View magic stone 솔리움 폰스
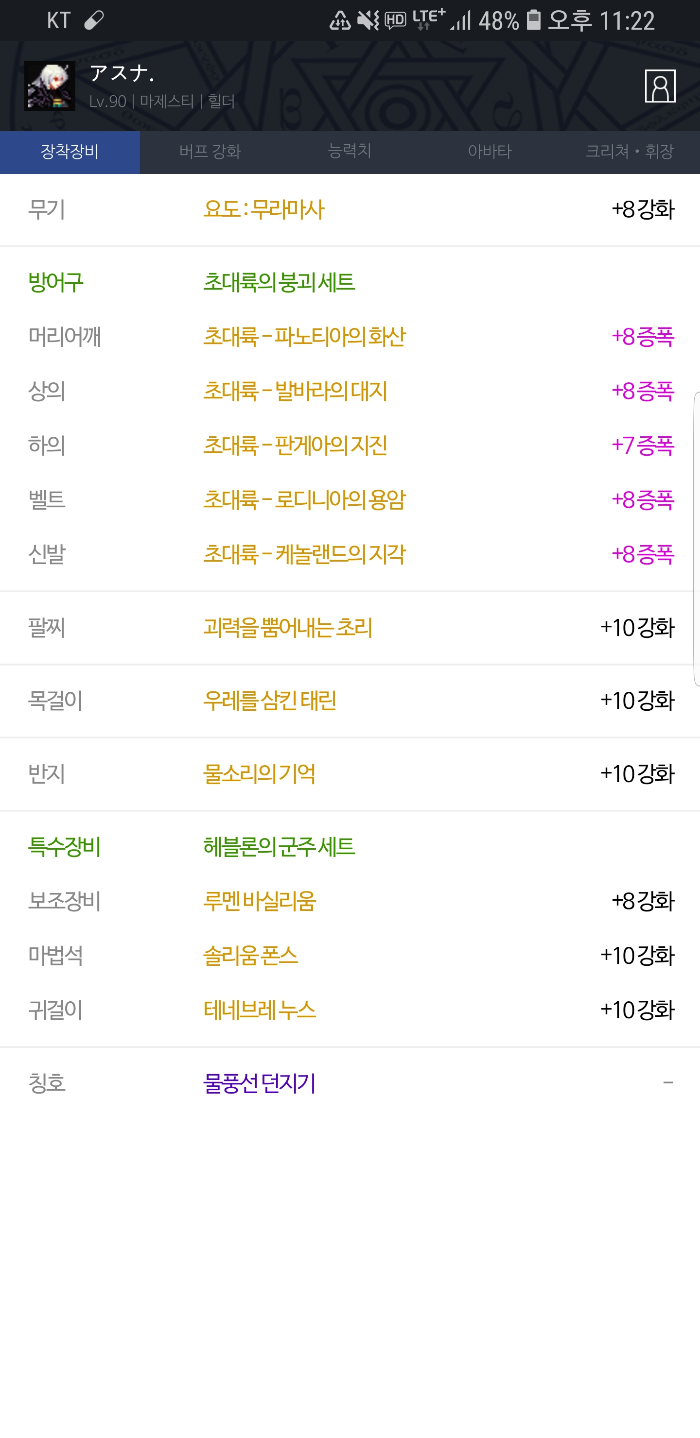 [251, 955]
